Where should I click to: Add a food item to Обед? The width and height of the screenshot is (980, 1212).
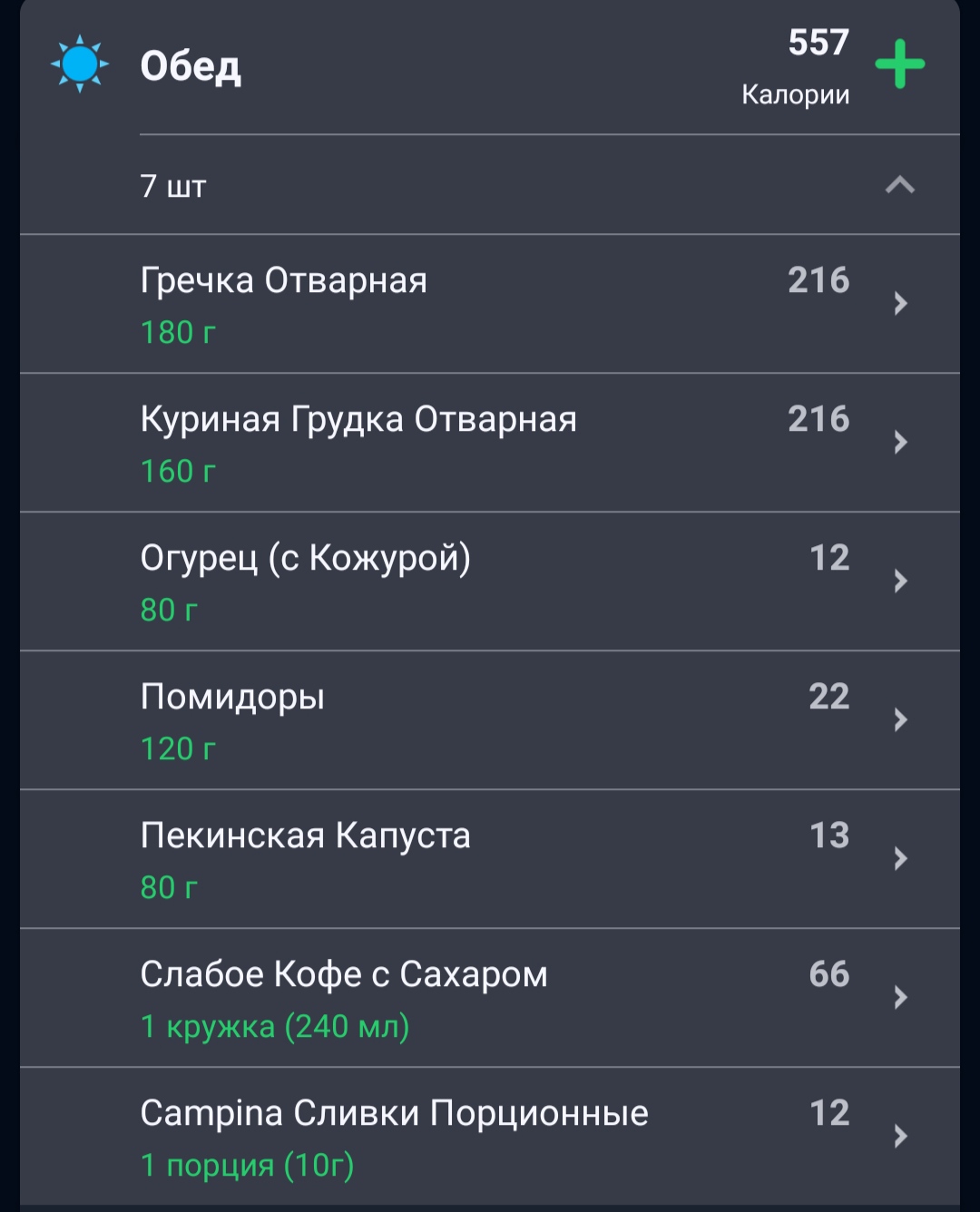click(x=899, y=64)
